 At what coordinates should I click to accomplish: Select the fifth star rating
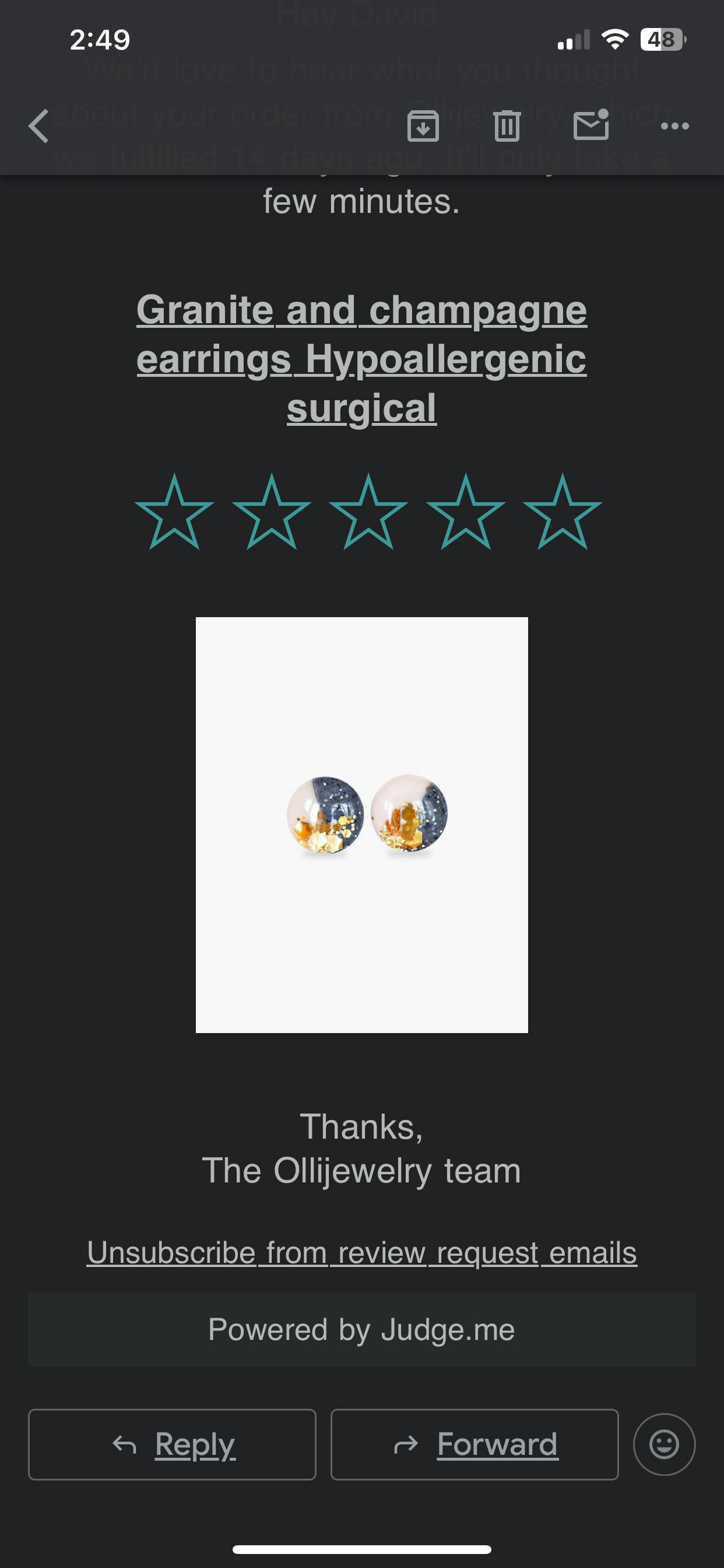(x=562, y=513)
